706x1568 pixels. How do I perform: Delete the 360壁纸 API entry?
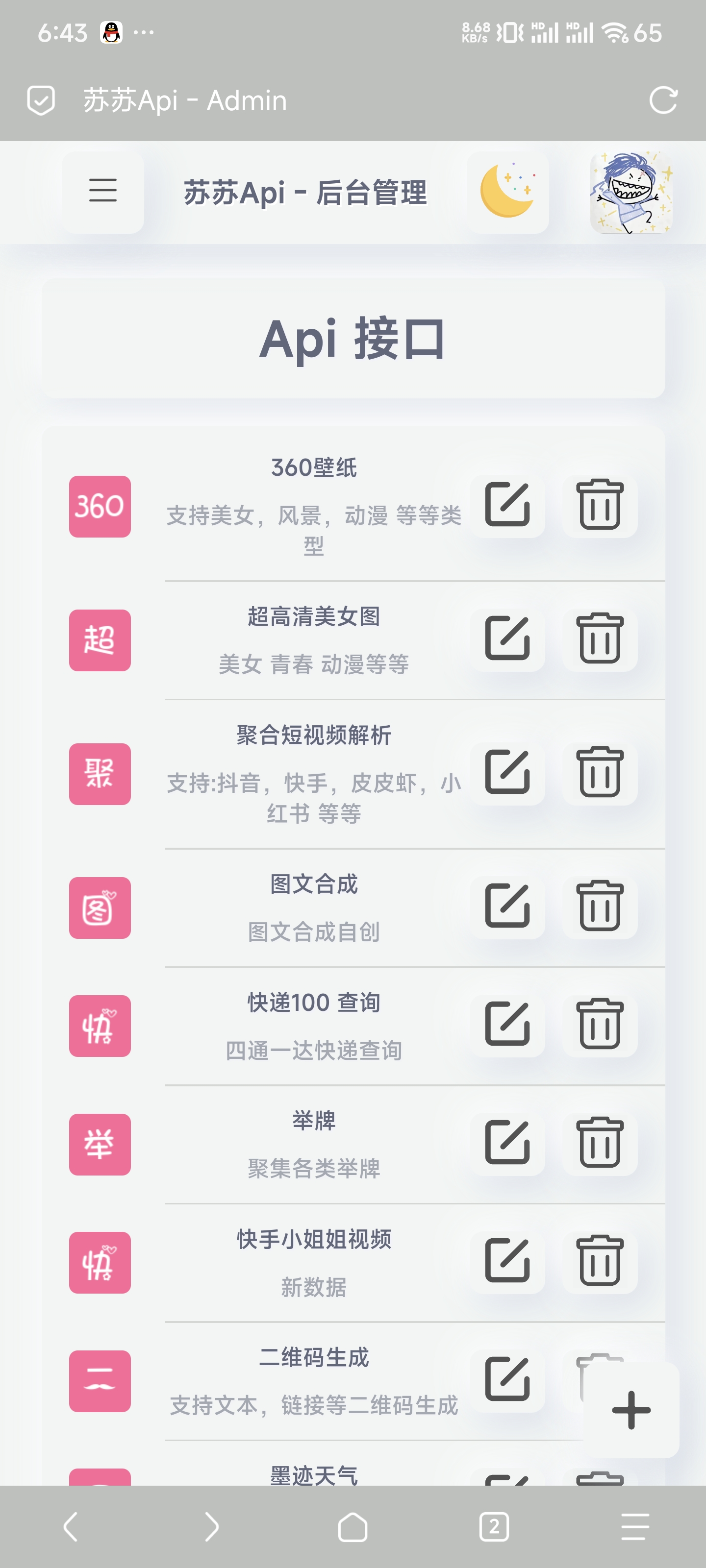pyautogui.click(x=600, y=505)
